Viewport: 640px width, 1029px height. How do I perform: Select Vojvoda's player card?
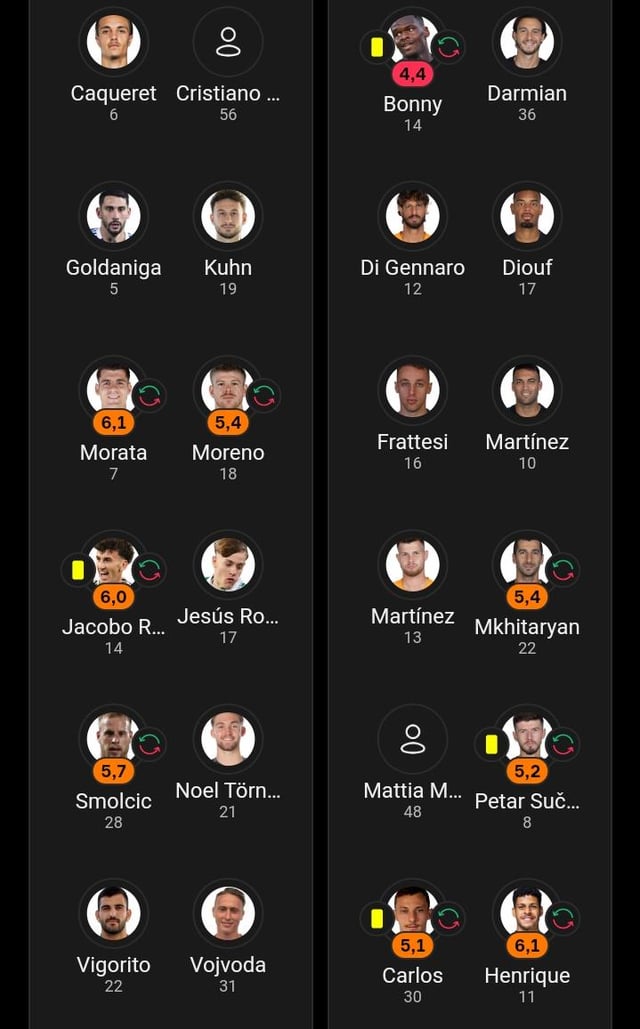coord(228,914)
